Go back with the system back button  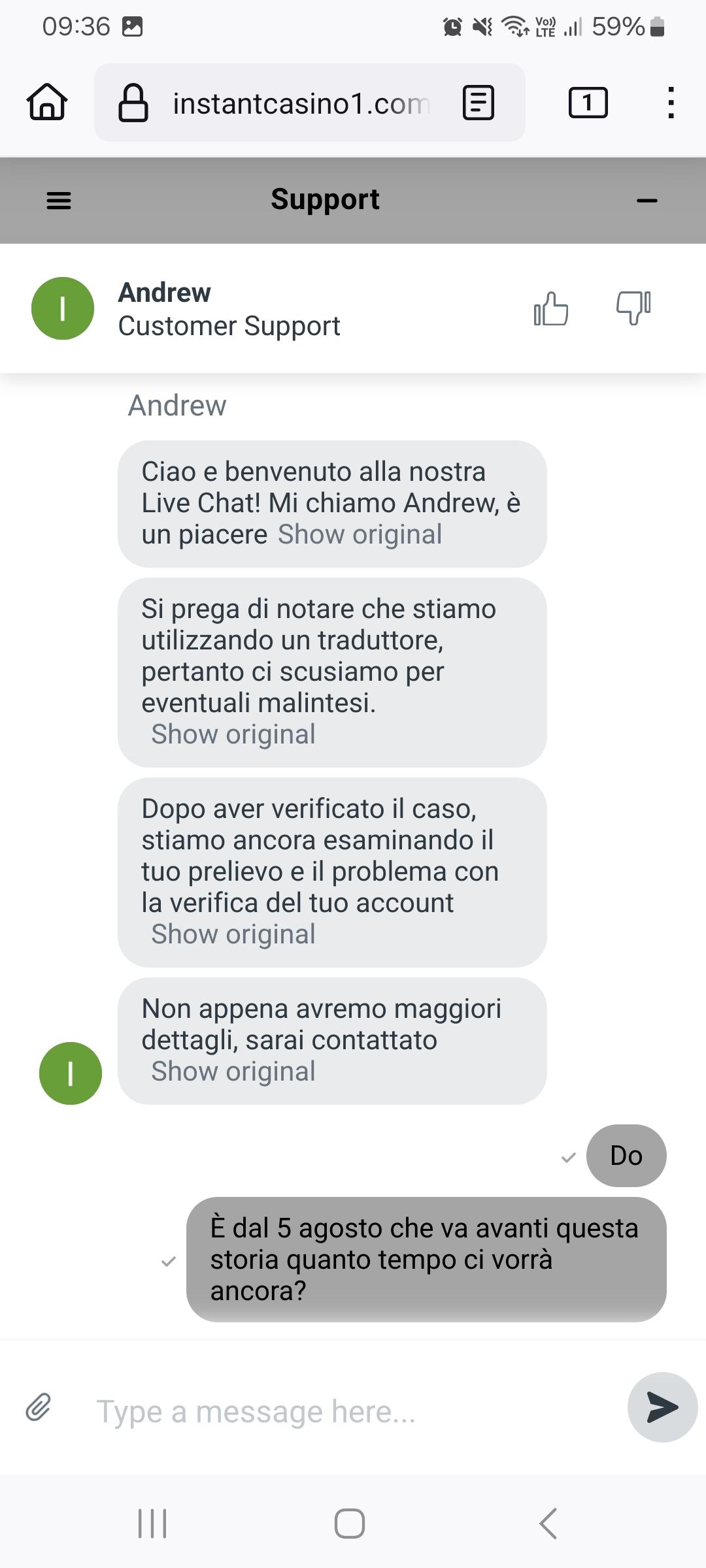[x=548, y=1524]
